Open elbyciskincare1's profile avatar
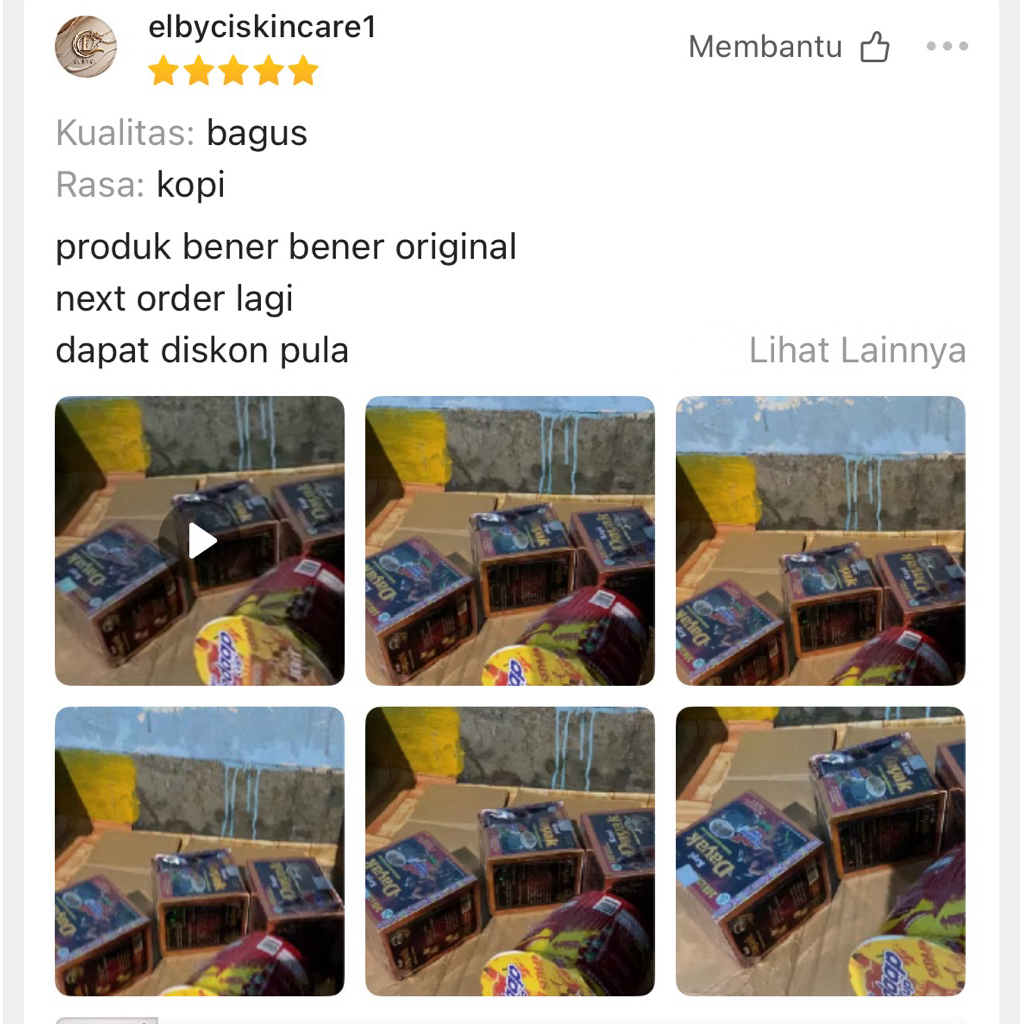Screen dimensions: 1024x1024 [x=85, y=46]
